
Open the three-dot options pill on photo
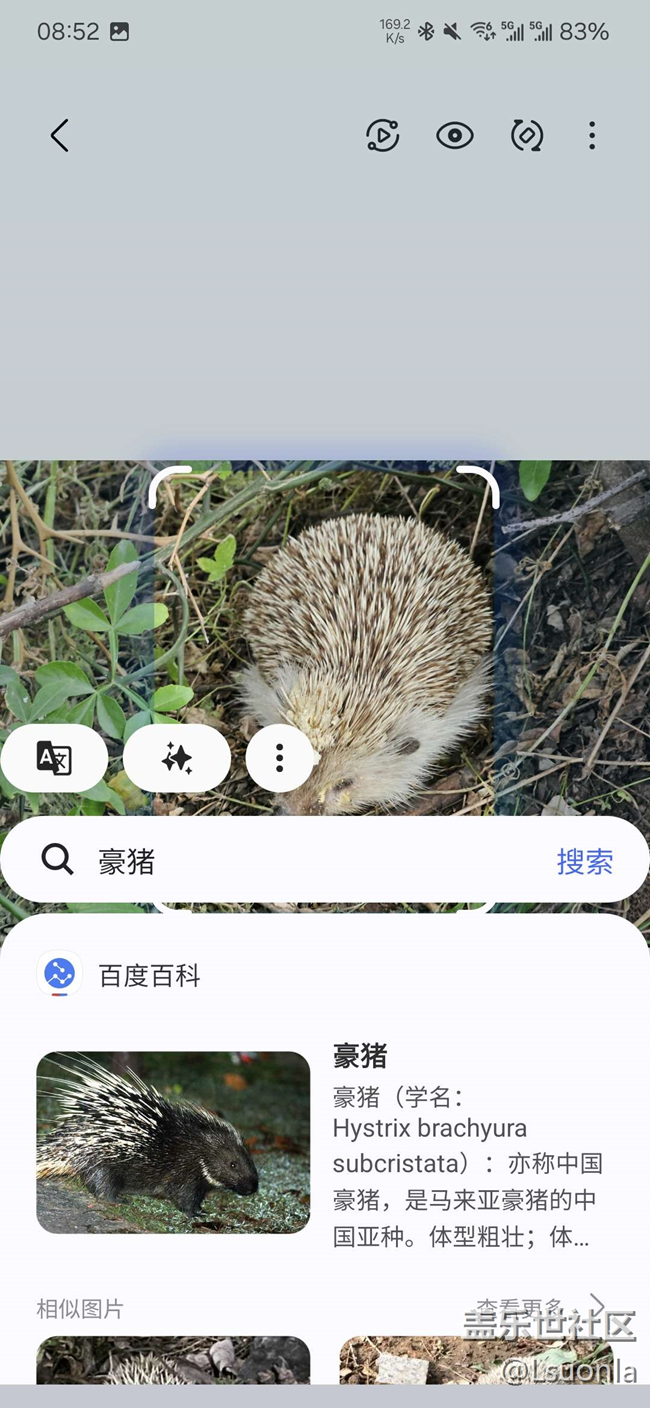coord(279,759)
